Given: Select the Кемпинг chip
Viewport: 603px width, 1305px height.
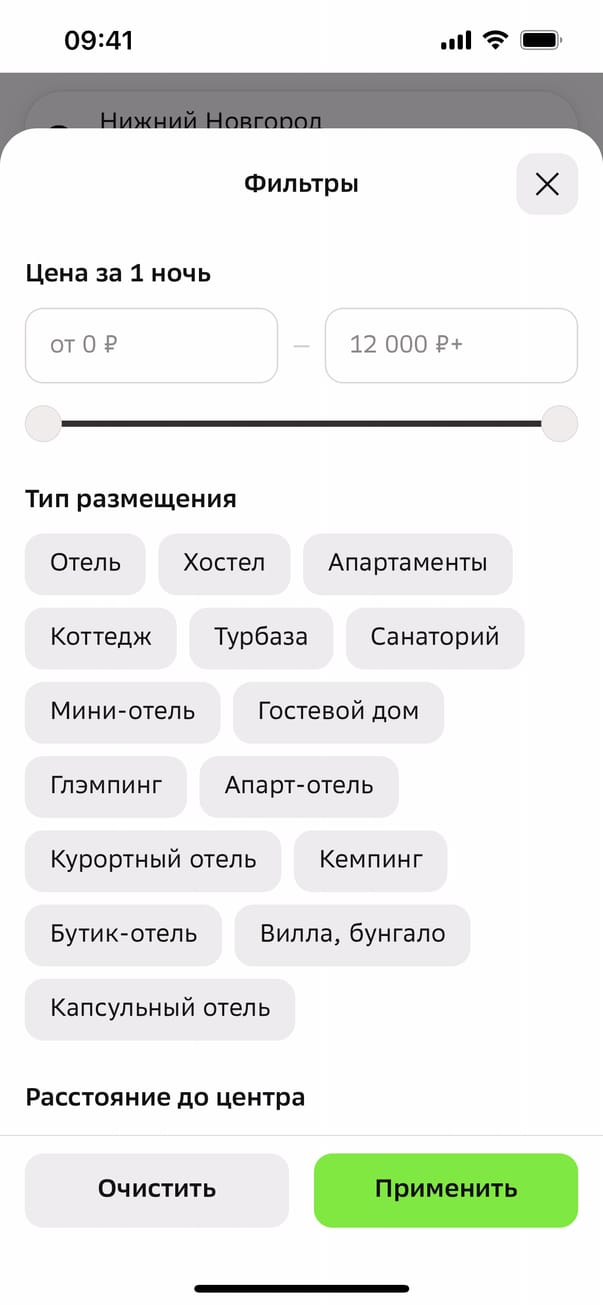Looking at the screenshot, I should pos(370,860).
